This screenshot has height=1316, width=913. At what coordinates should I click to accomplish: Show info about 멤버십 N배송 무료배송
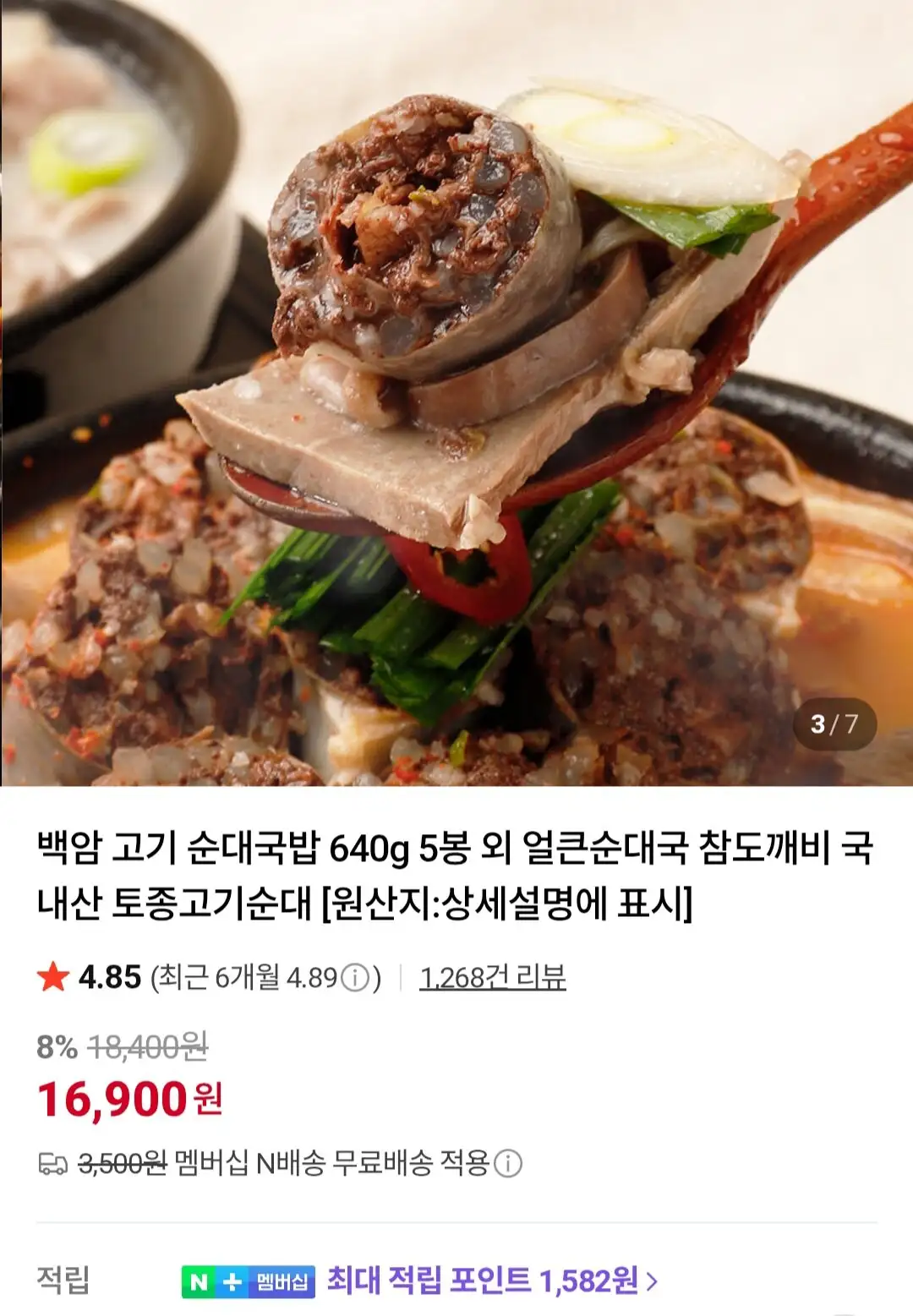tap(508, 1164)
